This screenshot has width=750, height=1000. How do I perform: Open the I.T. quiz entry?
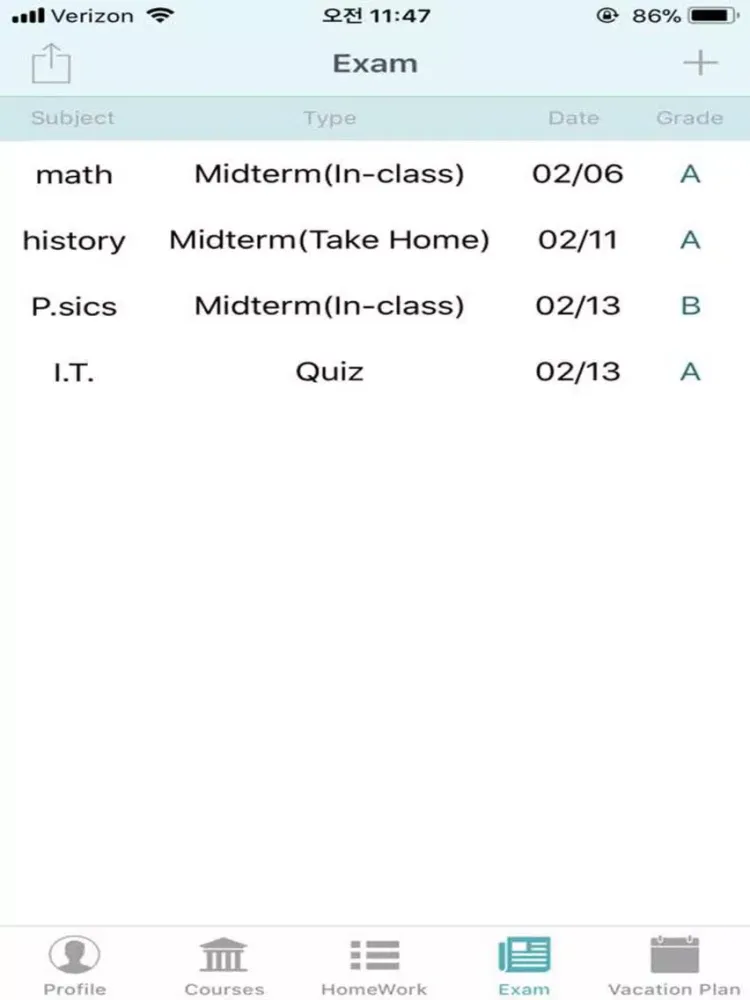[x=375, y=372]
